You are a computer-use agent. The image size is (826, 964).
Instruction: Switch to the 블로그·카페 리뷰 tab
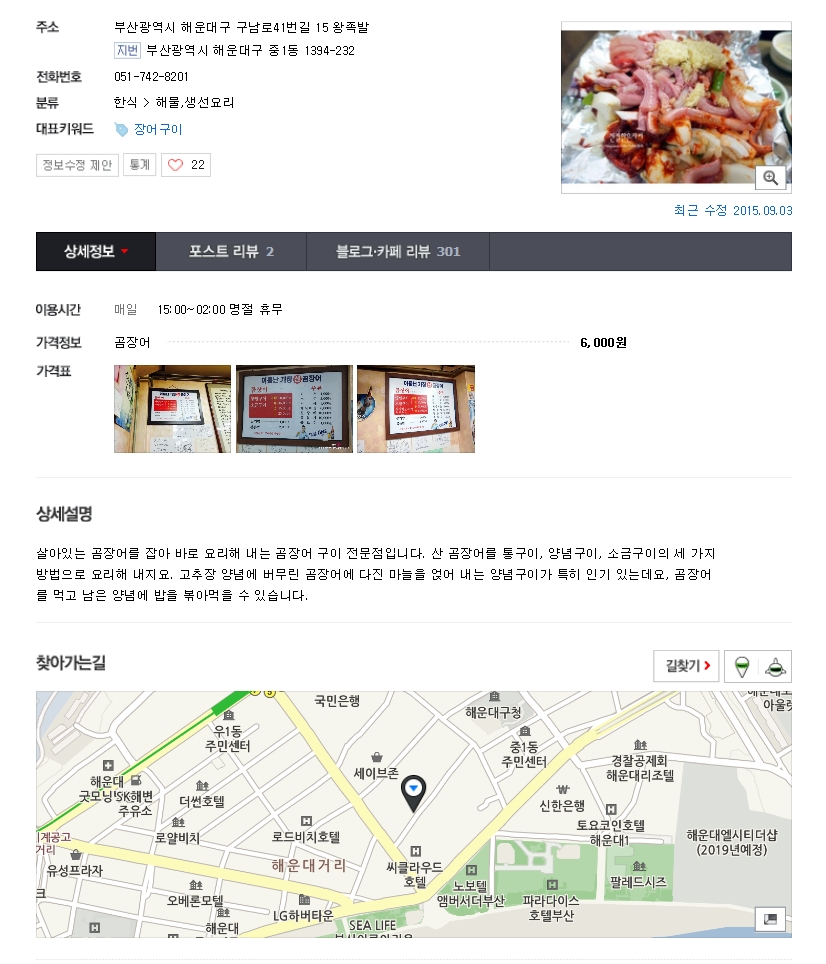click(x=397, y=251)
